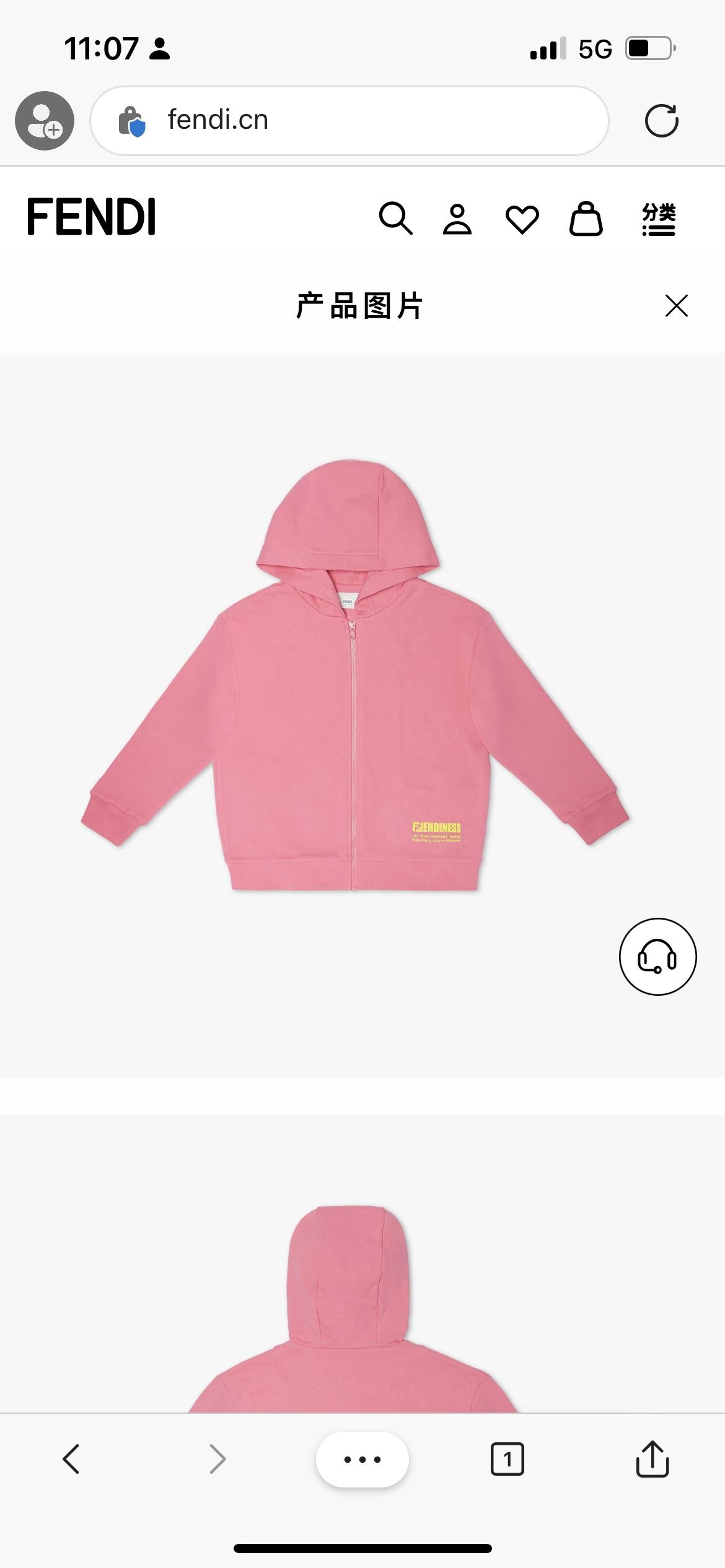
Task: Open the 分类 category menu
Action: coord(658,219)
